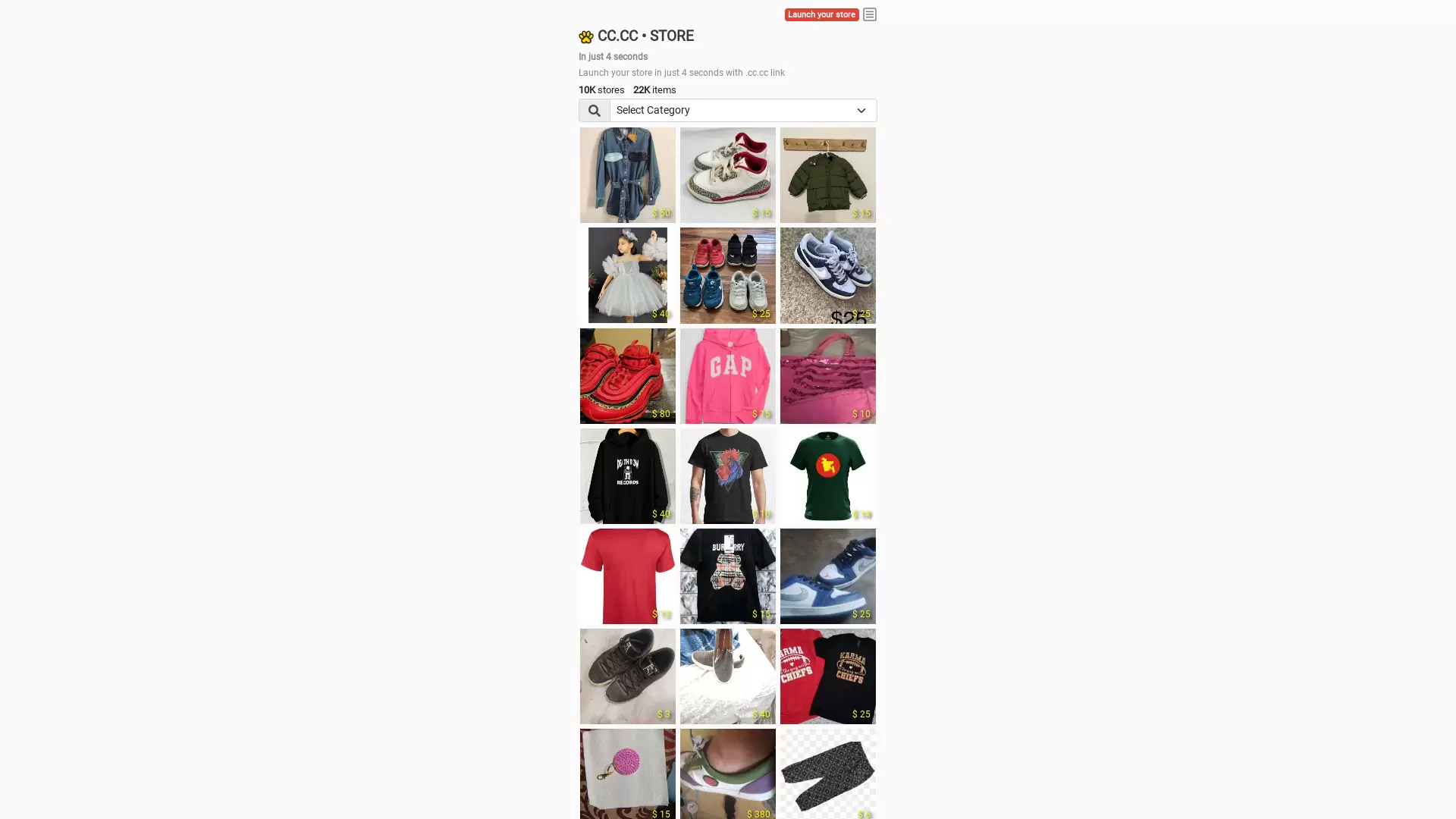Viewport: 1456px width, 819px height.
Task: View the black patterned pants listing
Action: pyautogui.click(x=827, y=773)
